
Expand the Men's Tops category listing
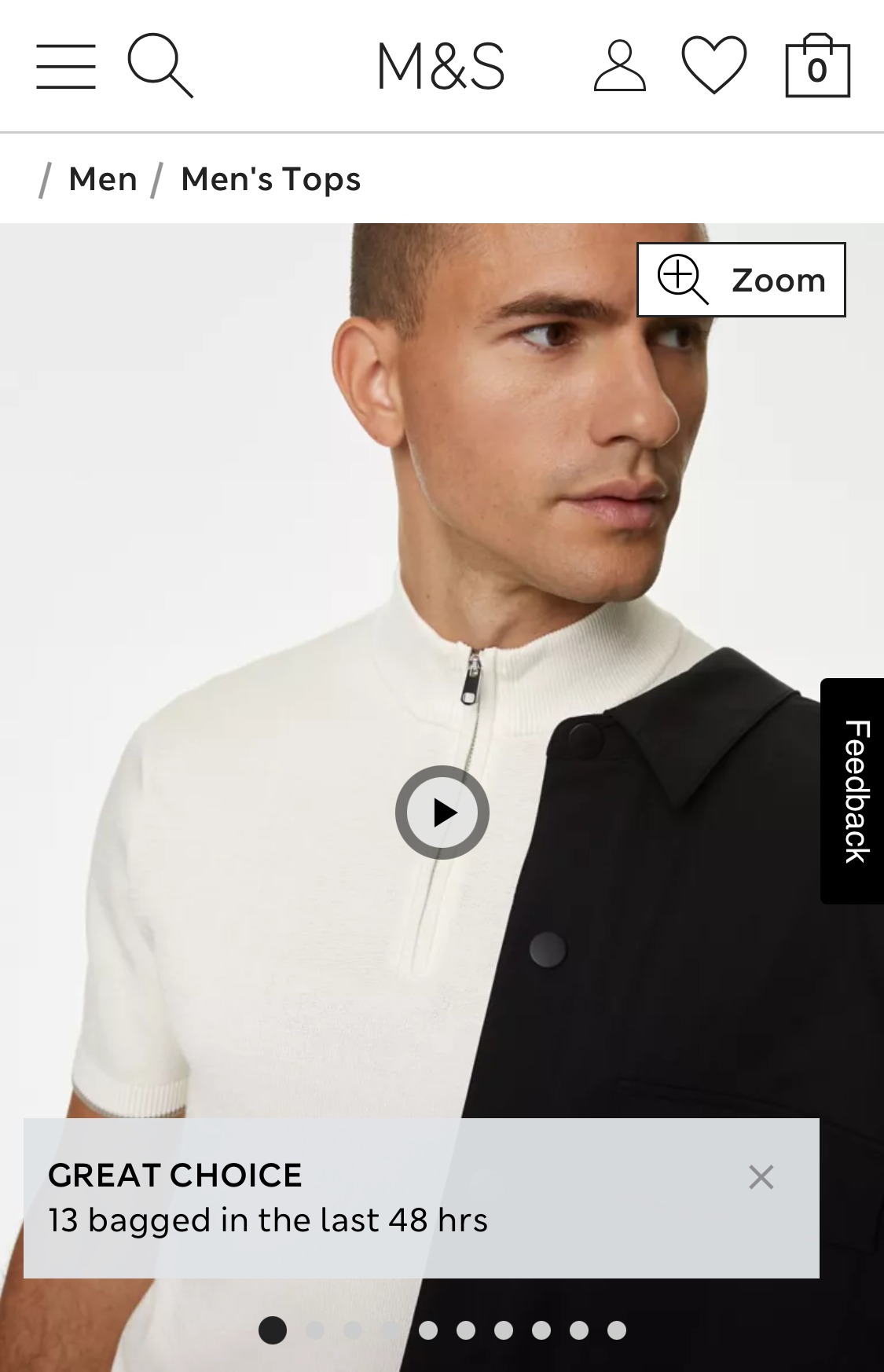pyautogui.click(x=270, y=178)
